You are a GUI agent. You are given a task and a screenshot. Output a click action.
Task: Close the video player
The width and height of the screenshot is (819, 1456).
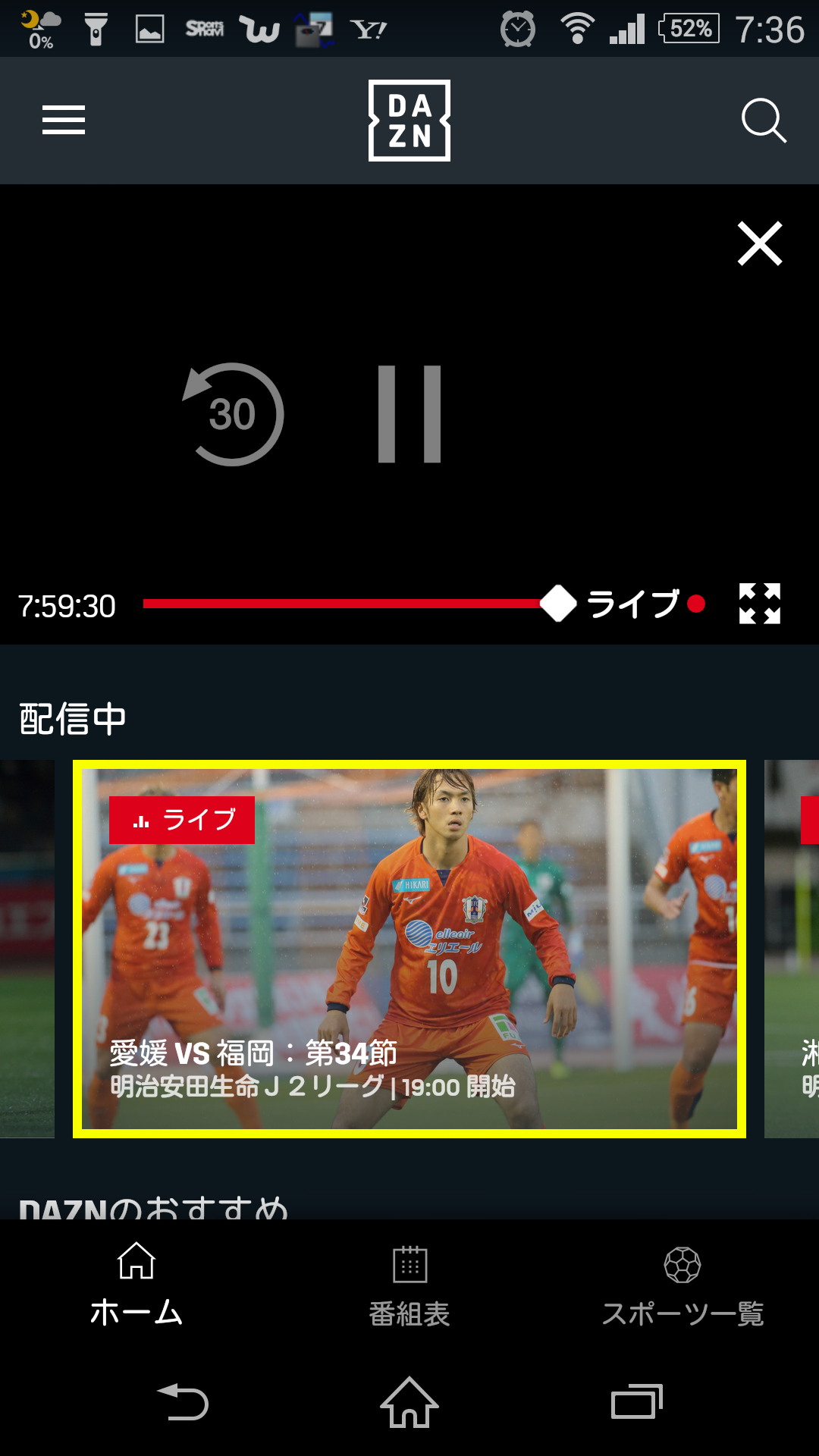pos(760,243)
